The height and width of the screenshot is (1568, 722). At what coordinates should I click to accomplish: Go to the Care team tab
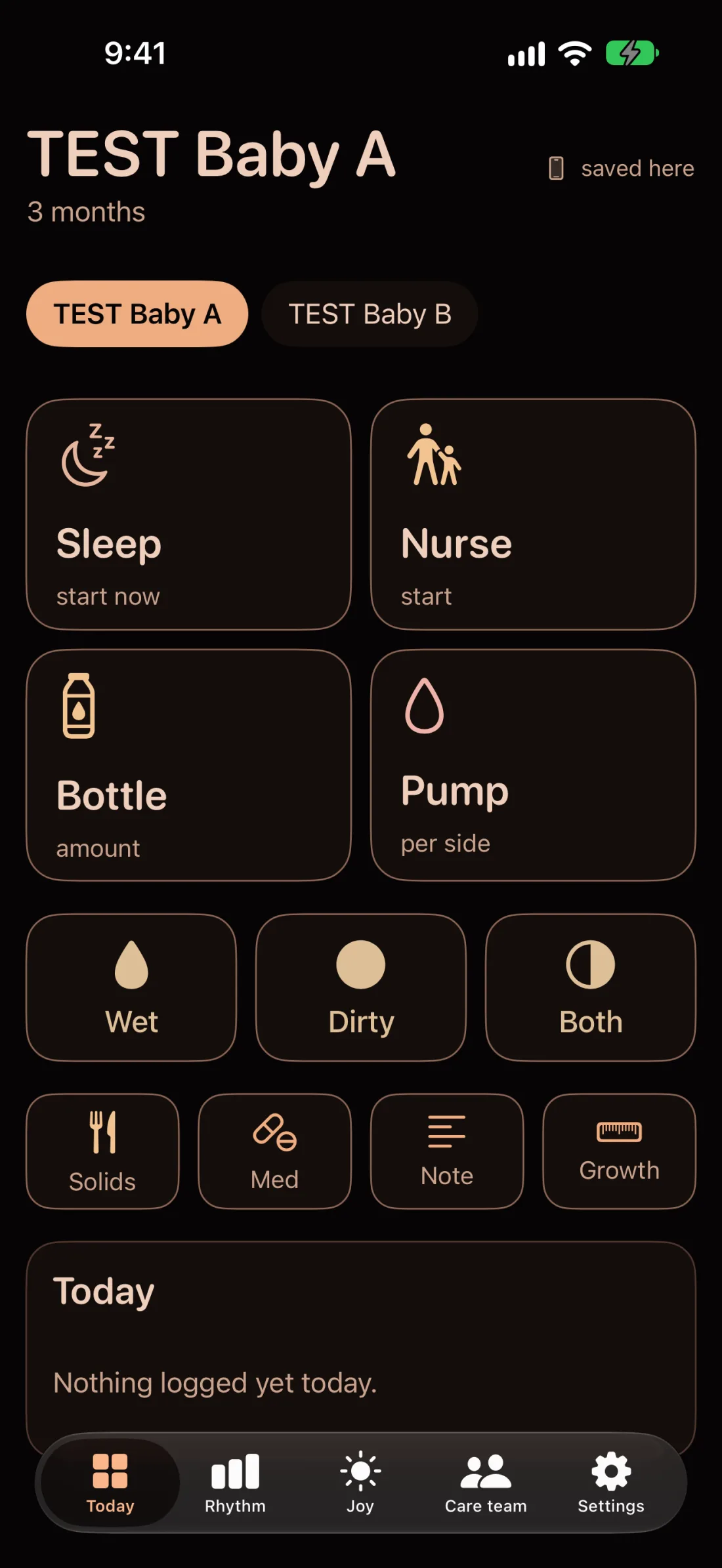486,1483
